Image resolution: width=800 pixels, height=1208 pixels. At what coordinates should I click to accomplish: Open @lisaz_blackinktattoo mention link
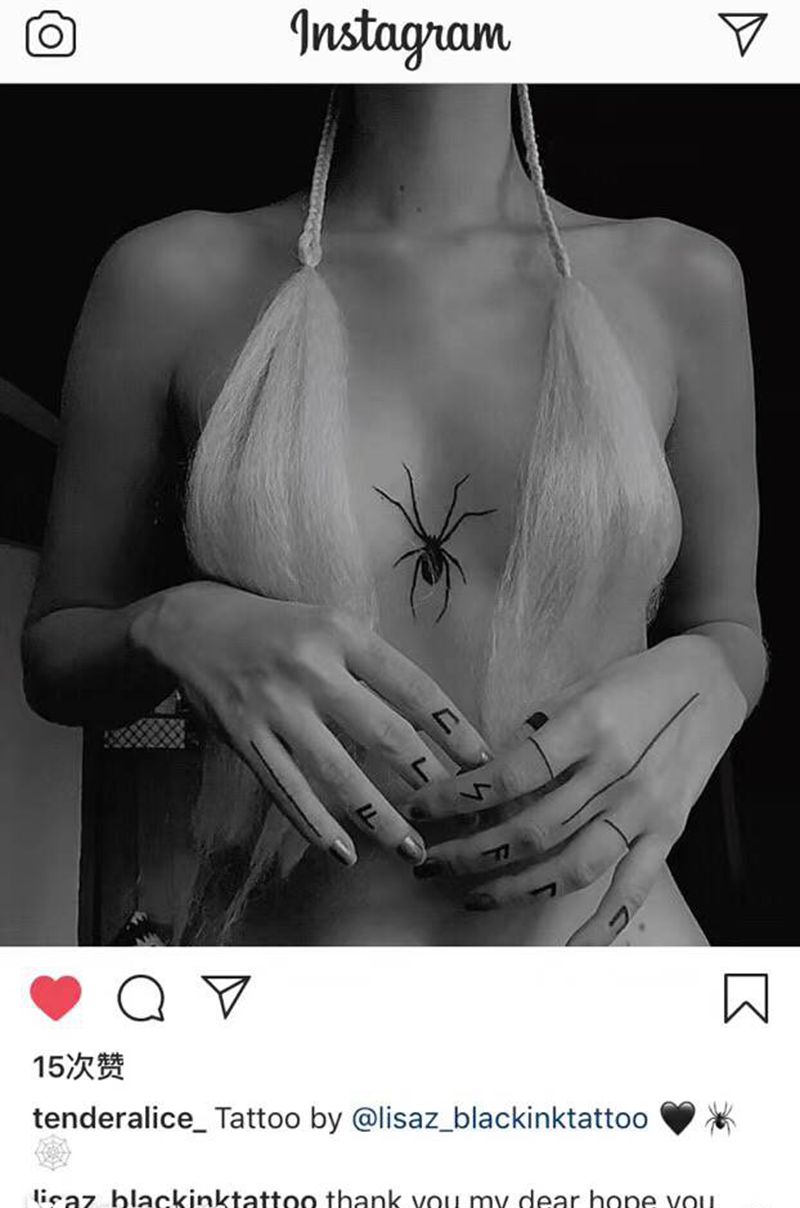pyautogui.click(x=500, y=1118)
